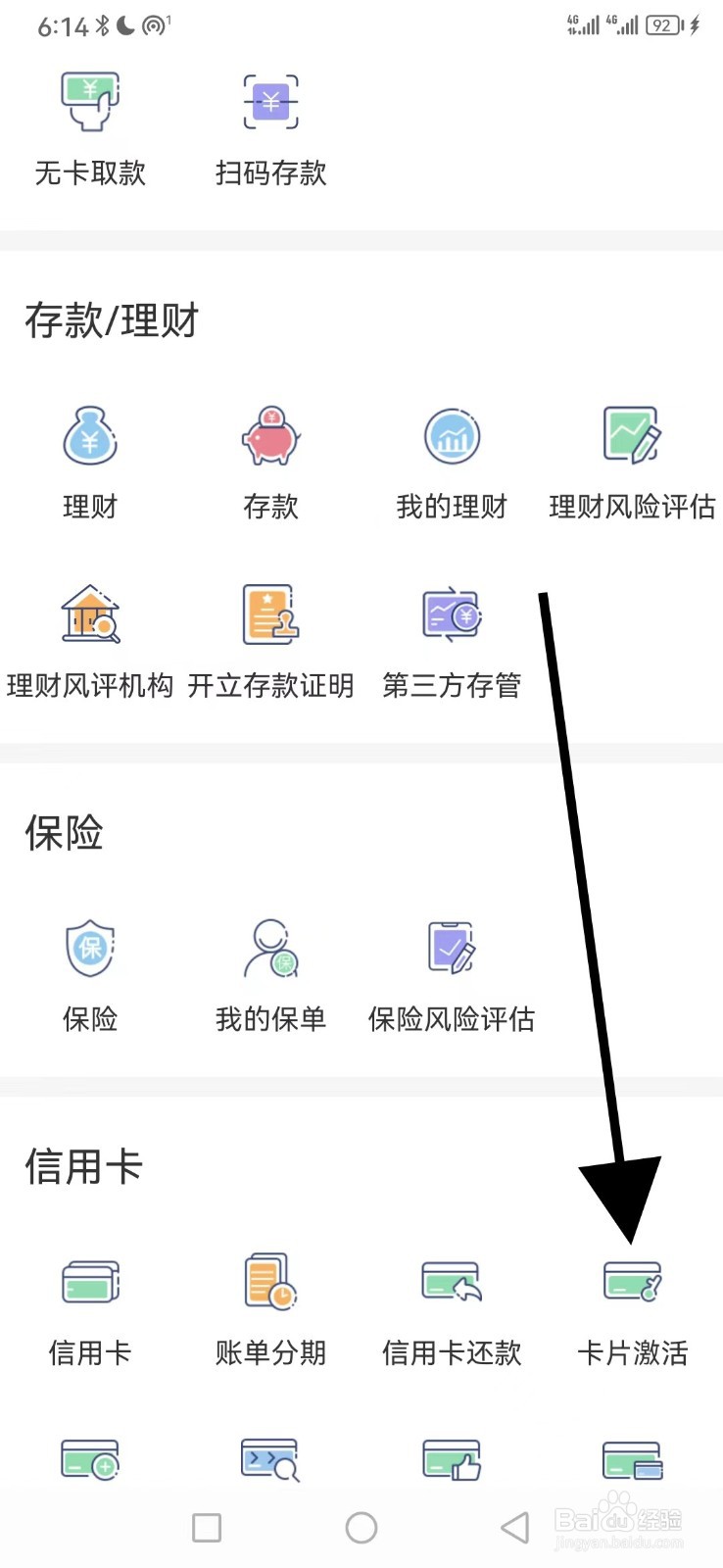Select the 保险 insurance shield icon
The height and width of the screenshot is (1568, 723).
tap(89, 949)
